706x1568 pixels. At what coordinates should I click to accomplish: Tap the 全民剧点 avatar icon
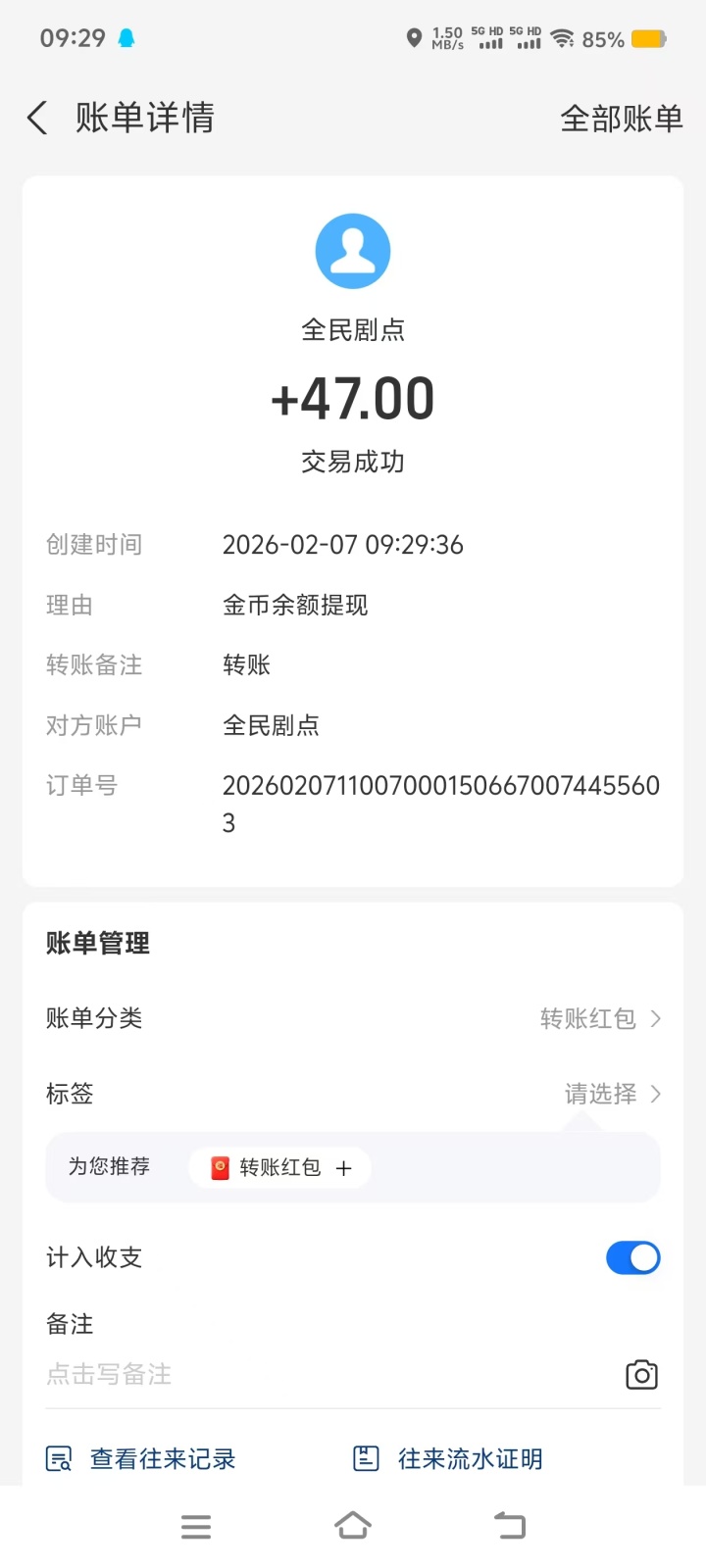[353, 250]
